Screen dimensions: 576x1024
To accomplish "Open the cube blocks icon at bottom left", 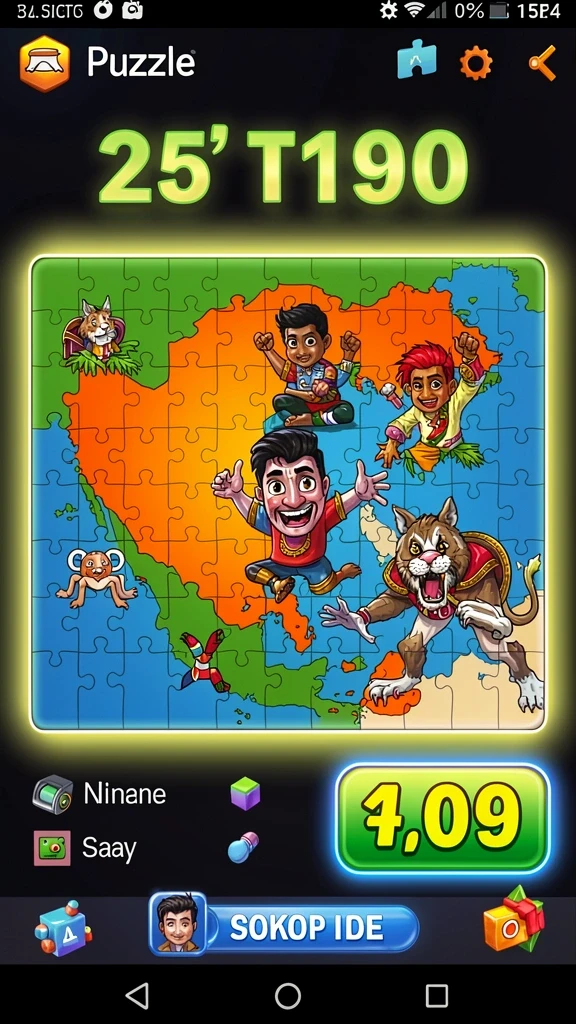I will [x=63, y=927].
